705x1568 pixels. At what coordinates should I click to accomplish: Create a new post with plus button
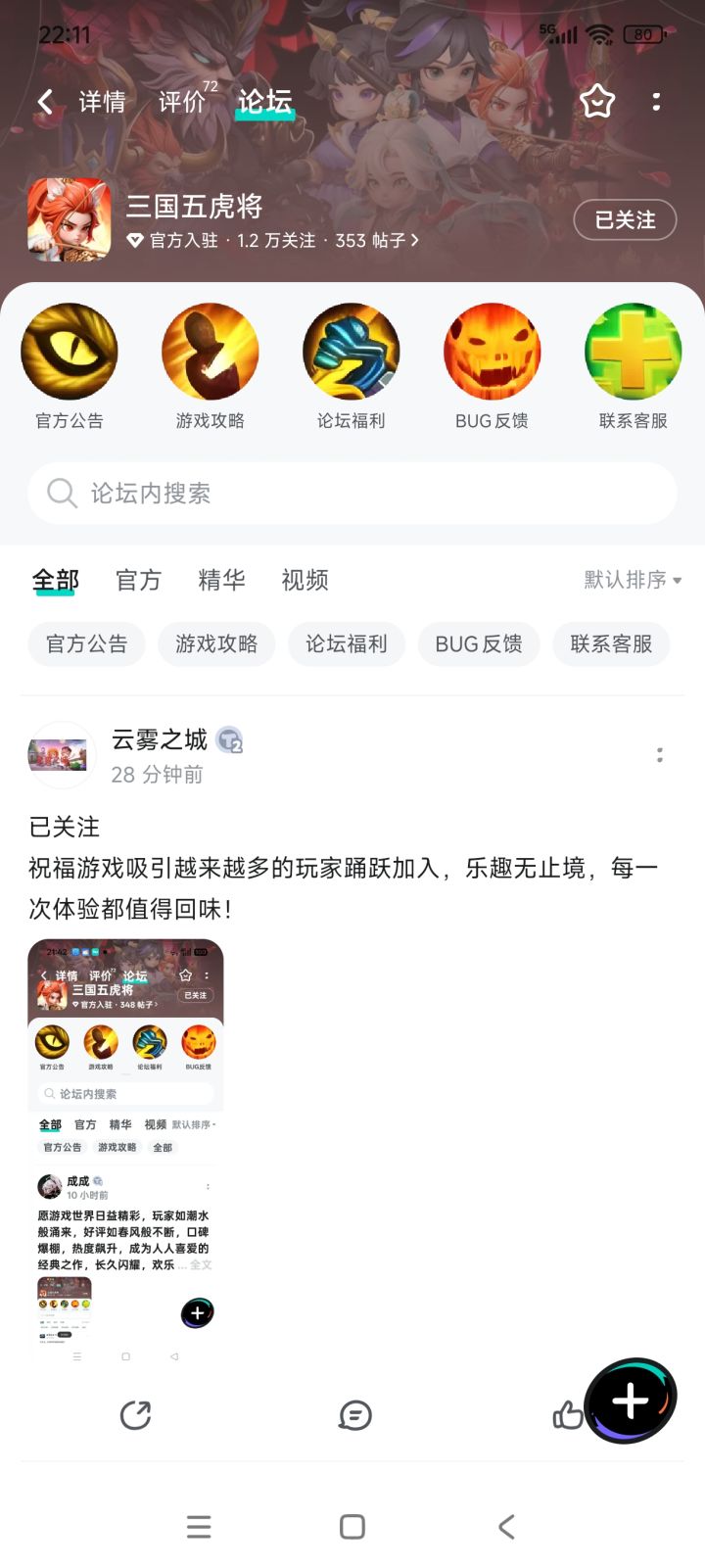click(x=631, y=1402)
